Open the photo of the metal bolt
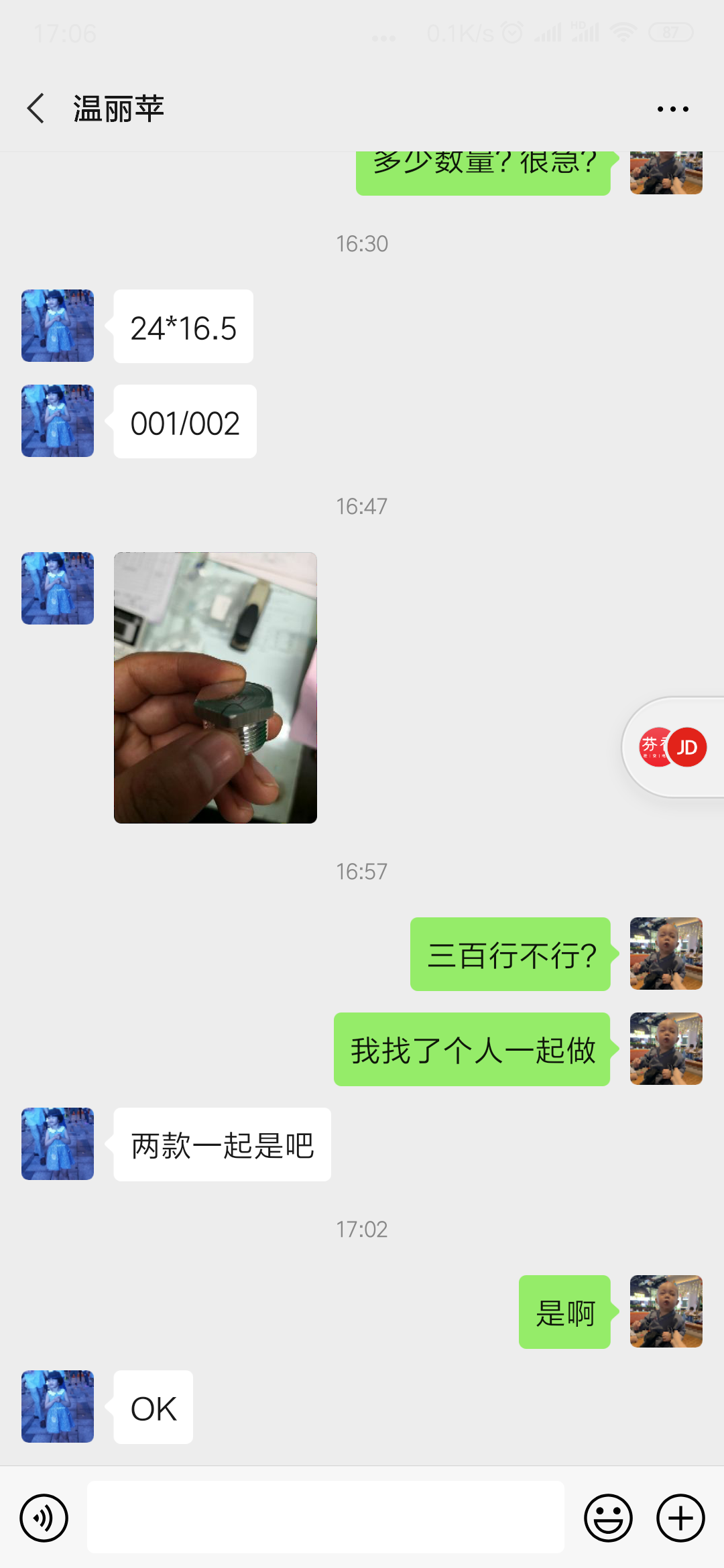724x1568 pixels. click(215, 688)
